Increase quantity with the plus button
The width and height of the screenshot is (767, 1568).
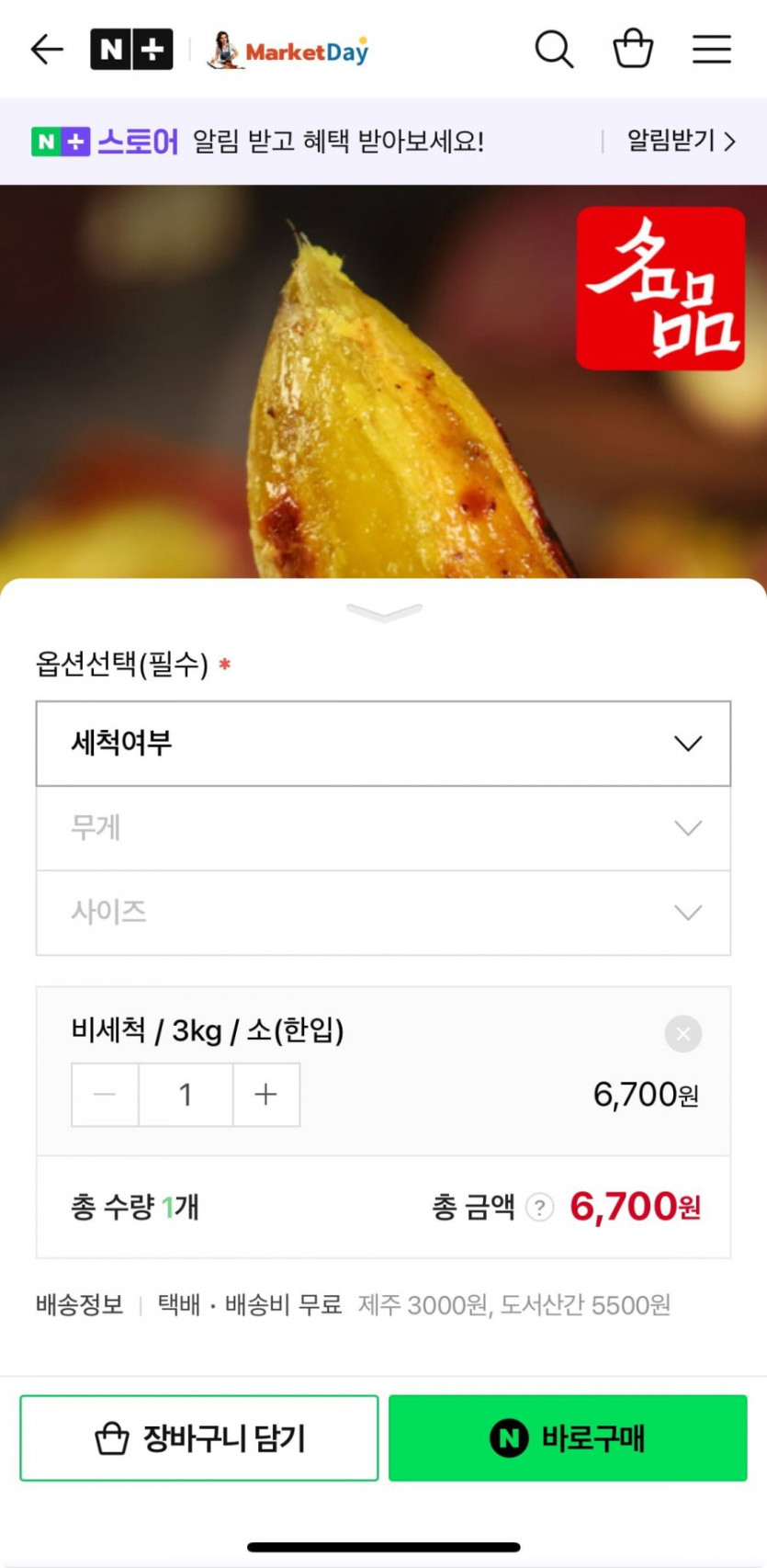pos(266,1095)
